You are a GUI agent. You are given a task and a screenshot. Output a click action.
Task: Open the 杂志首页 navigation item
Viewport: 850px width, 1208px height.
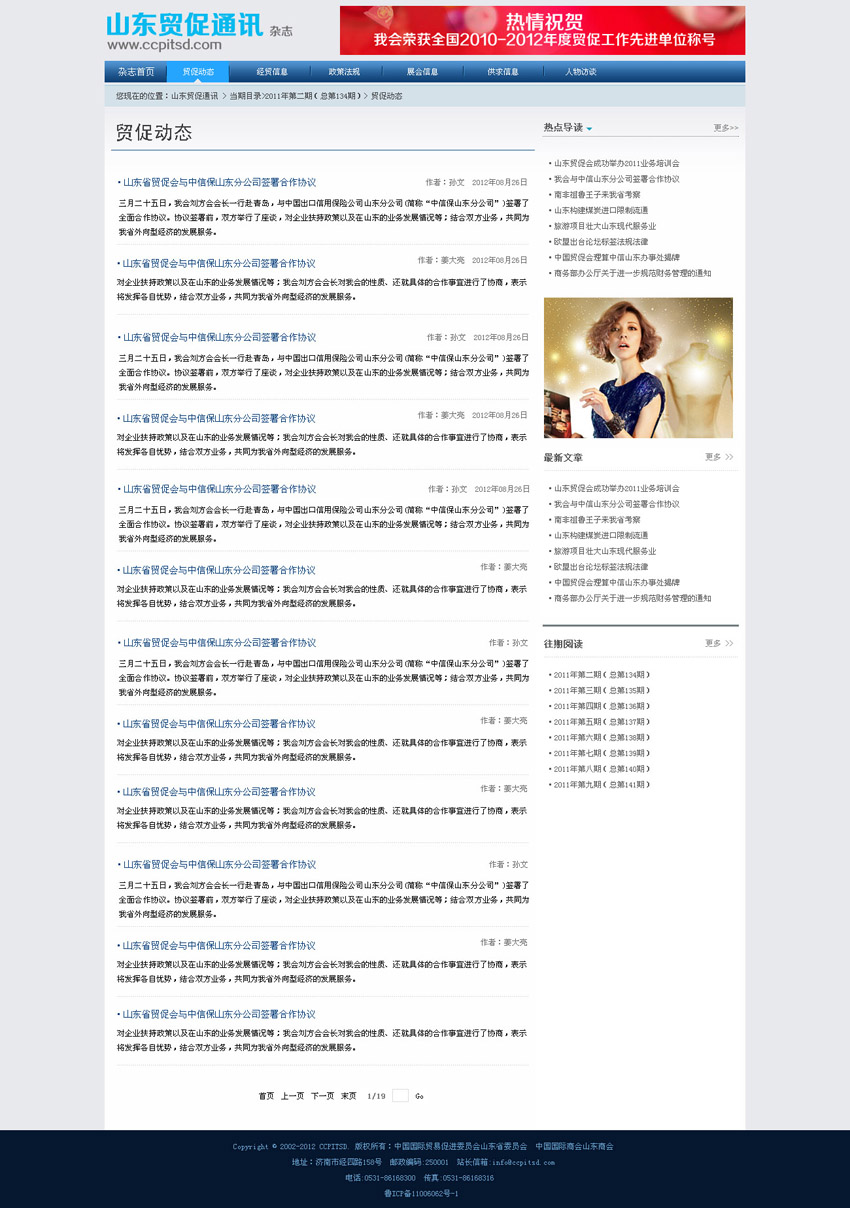coord(136,72)
